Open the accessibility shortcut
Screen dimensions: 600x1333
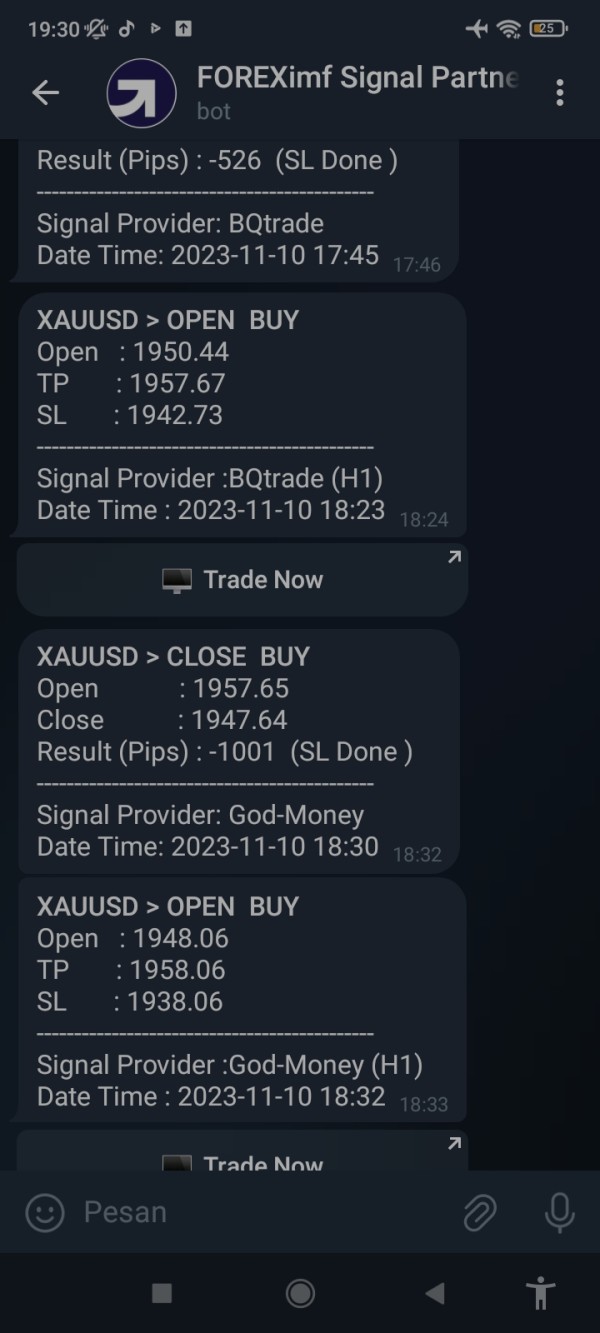click(x=541, y=1293)
